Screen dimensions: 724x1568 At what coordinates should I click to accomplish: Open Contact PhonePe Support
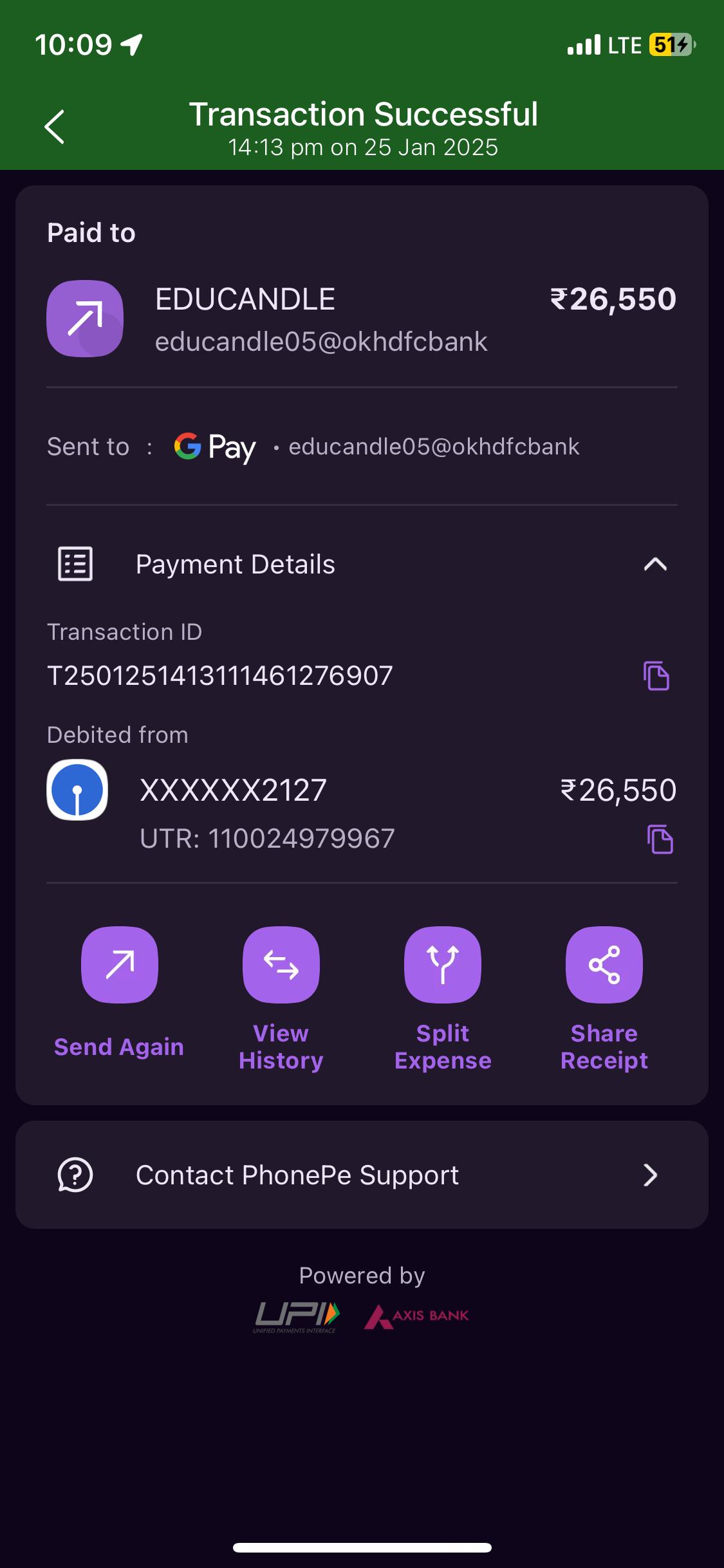point(362,1175)
